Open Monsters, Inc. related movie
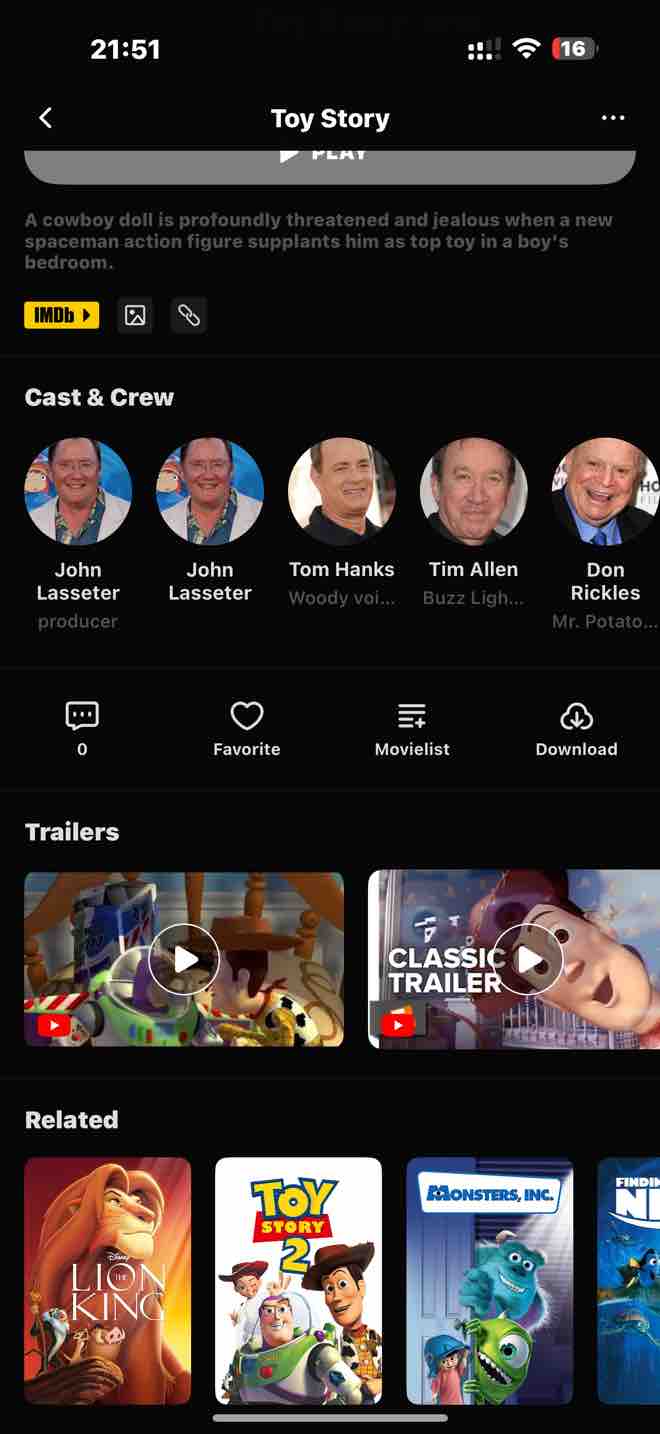This screenshot has width=660, height=1434. pos(490,1280)
